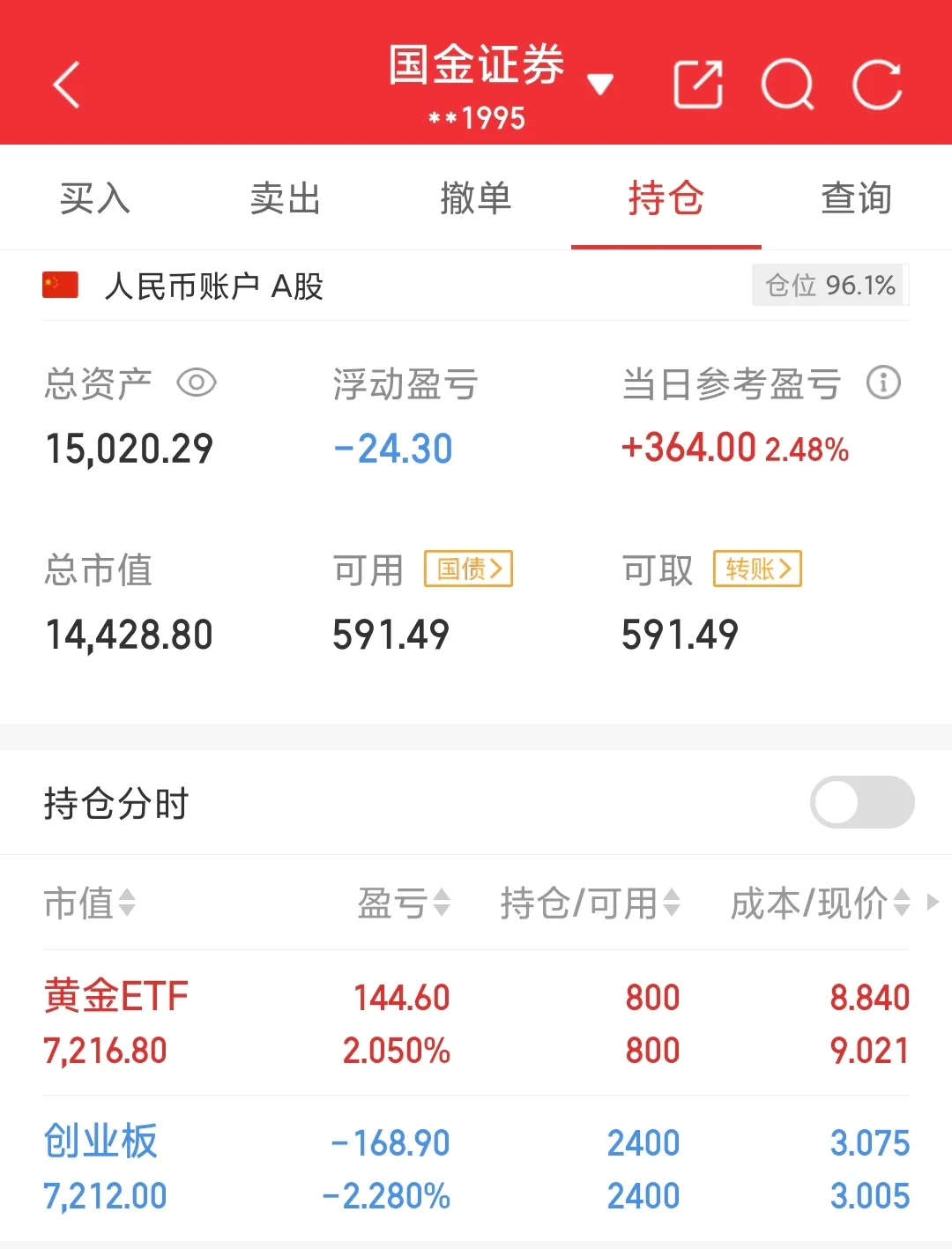This screenshot has height=1249, width=952.
Task: Enable the 持仓分时 switch
Action: click(861, 802)
